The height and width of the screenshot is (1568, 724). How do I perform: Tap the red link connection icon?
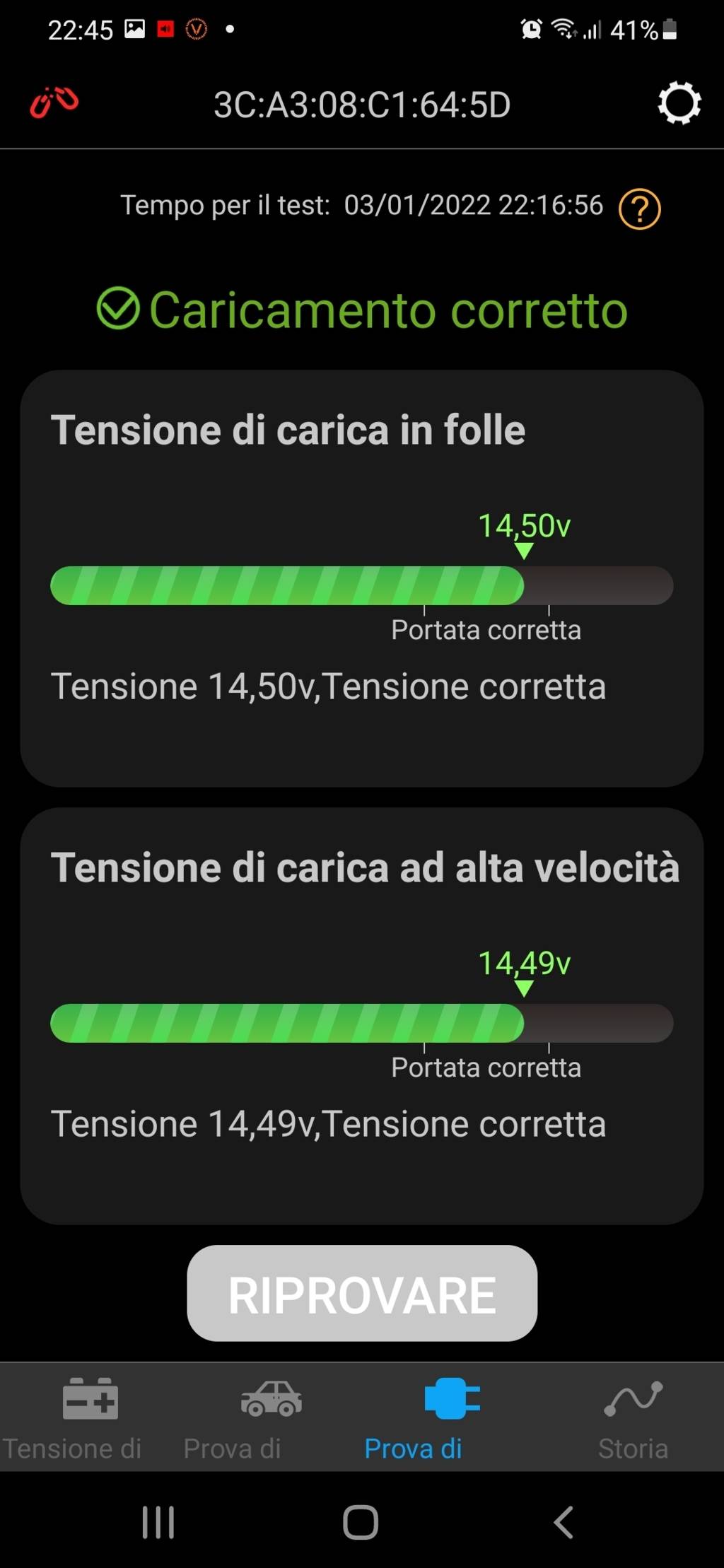[x=54, y=103]
